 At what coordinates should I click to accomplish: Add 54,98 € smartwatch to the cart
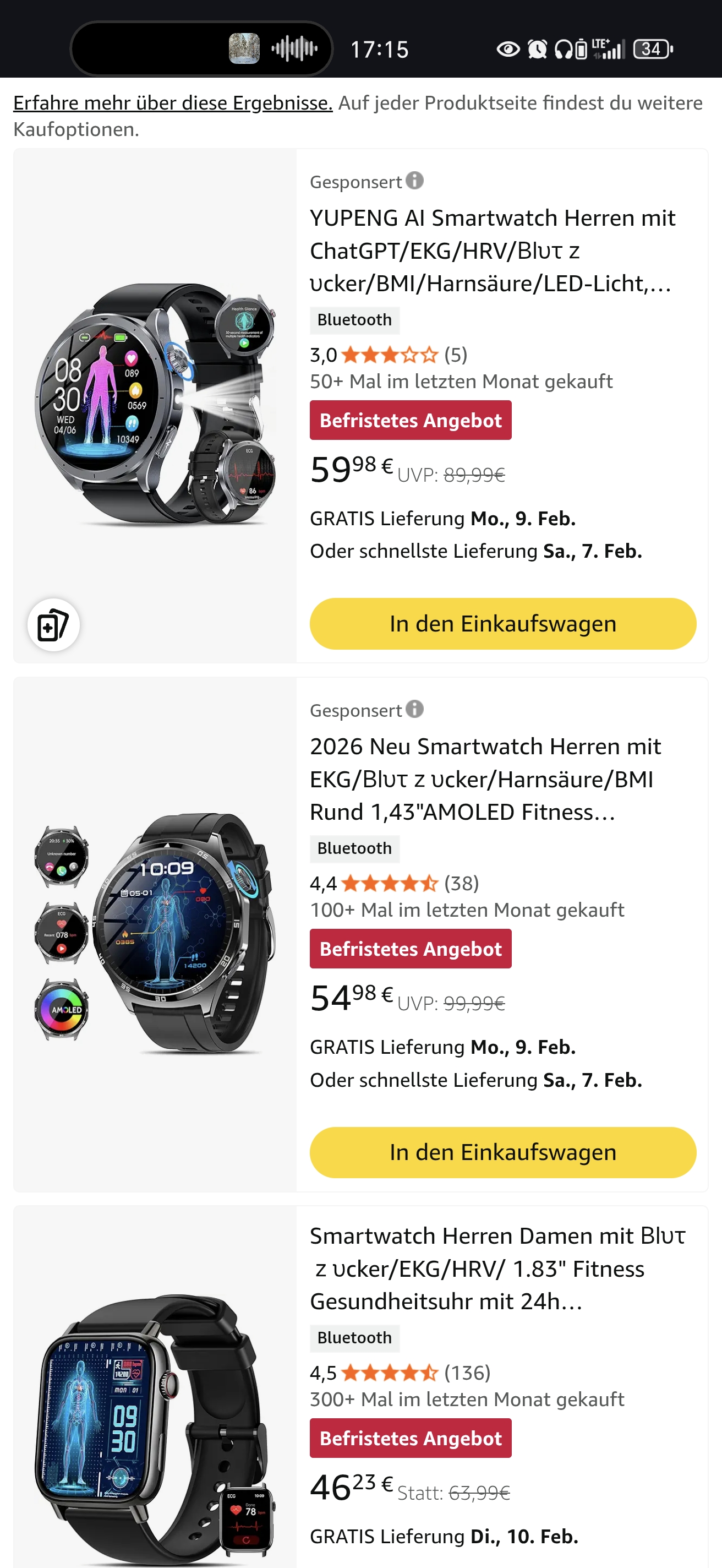coord(502,1152)
